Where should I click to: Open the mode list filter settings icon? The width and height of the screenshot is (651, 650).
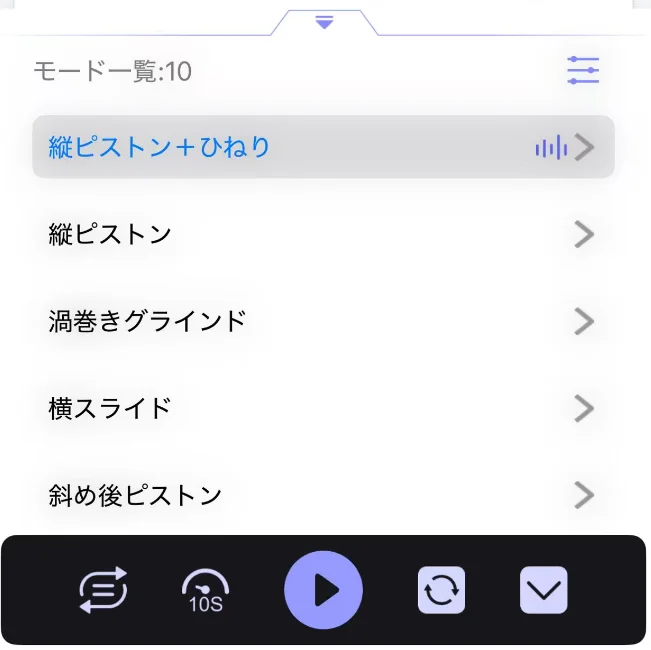point(582,70)
